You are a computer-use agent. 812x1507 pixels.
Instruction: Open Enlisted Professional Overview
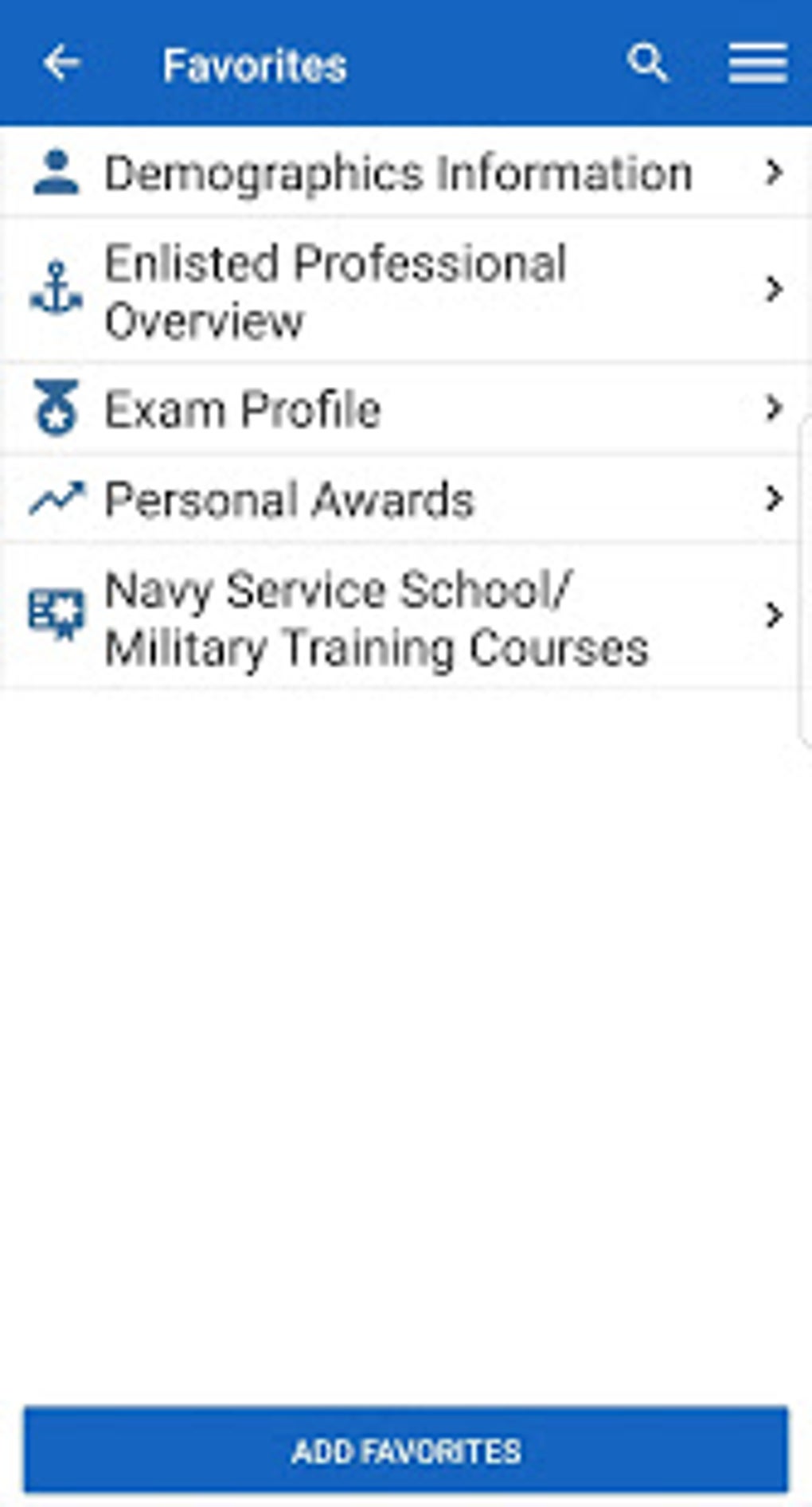(406, 291)
